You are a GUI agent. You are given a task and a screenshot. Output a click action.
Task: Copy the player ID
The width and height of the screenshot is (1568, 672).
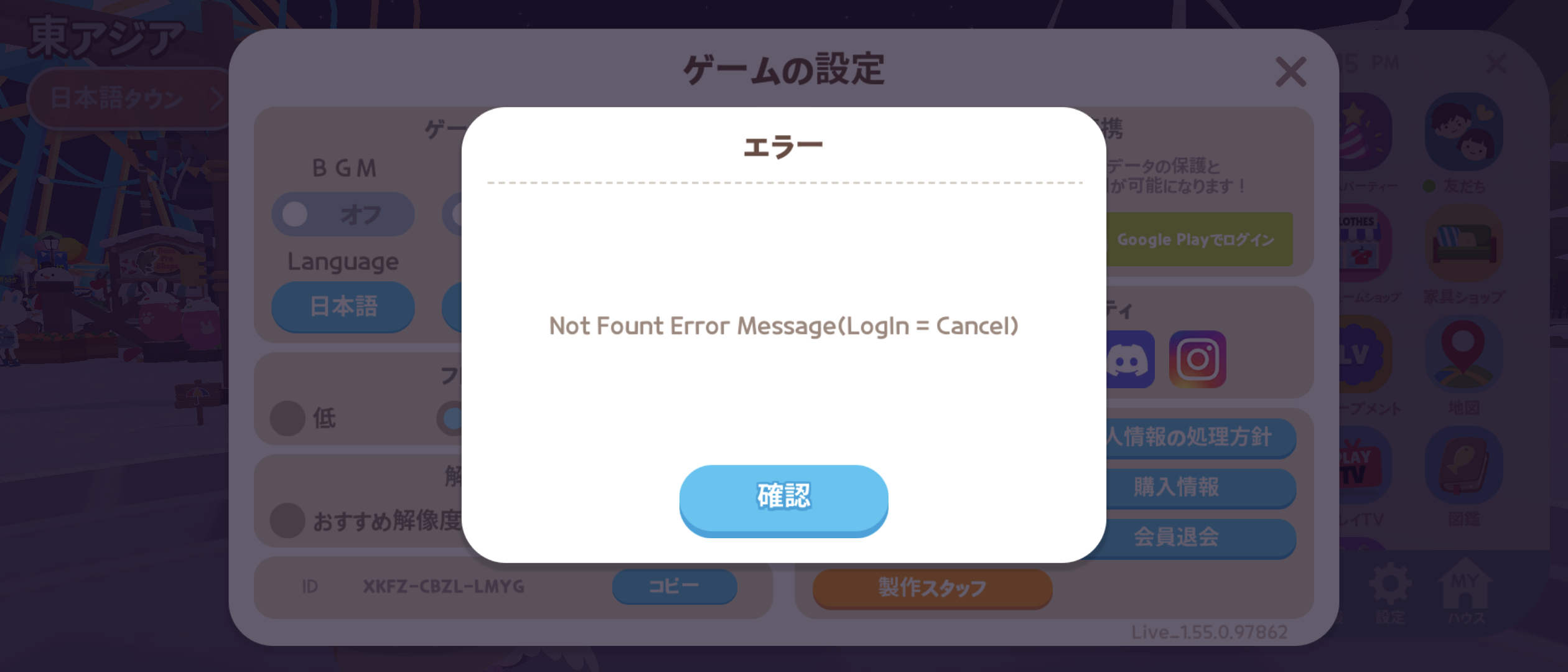tap(674, 586)
